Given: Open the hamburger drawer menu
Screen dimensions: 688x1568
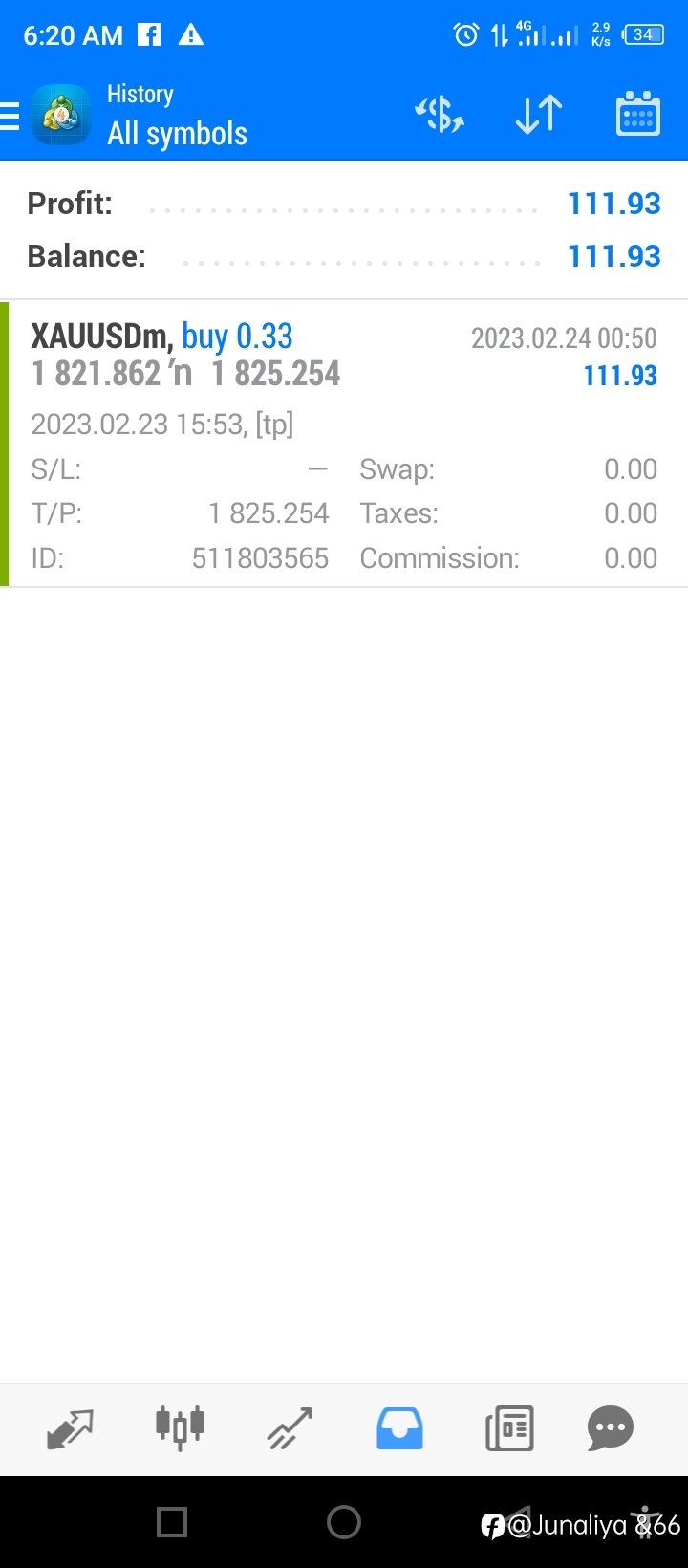Looking at the screenshot, I should 10,116.
